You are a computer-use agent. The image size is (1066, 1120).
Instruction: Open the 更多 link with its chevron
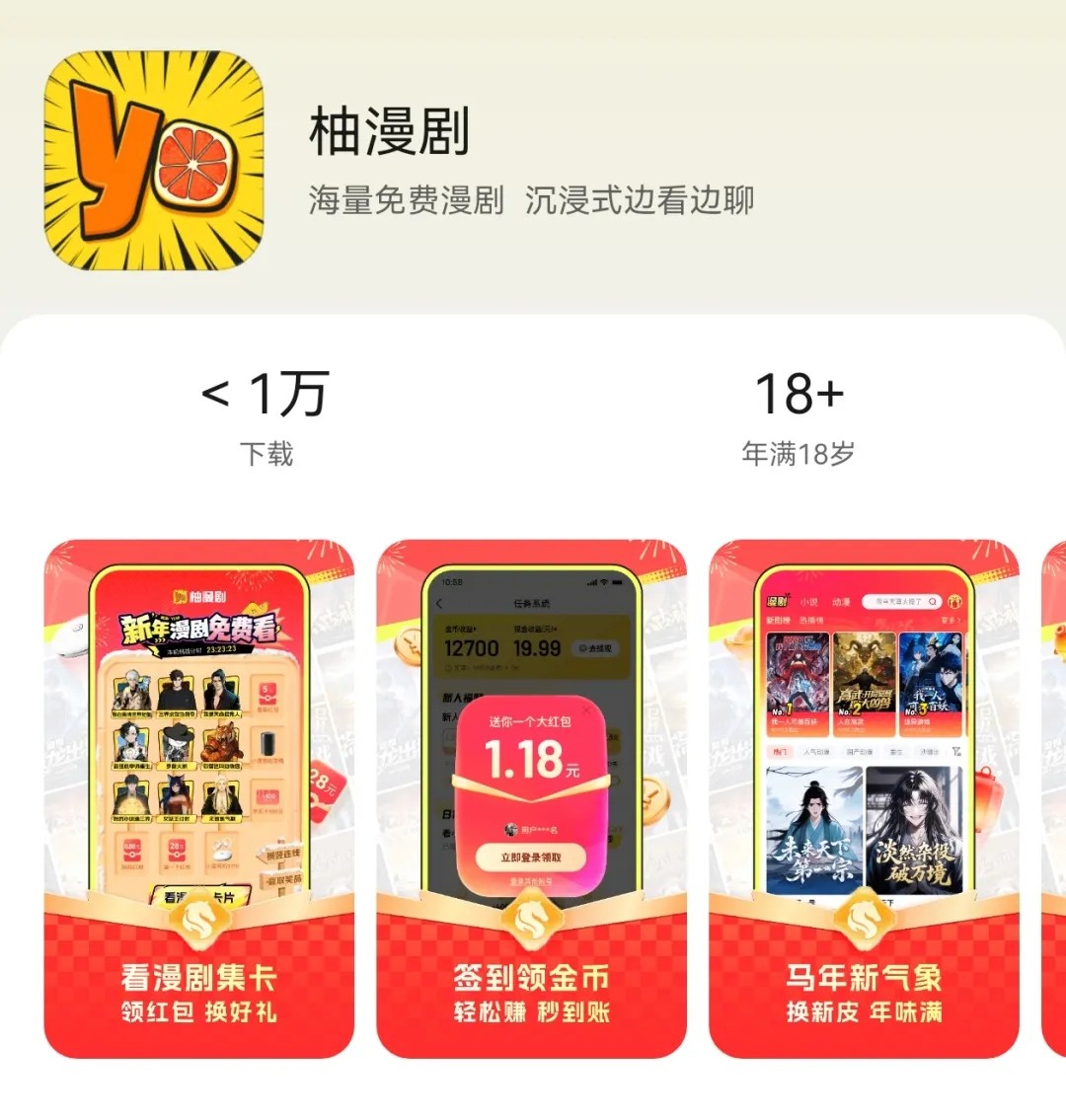pyautogui.click(x=951, y=621)
